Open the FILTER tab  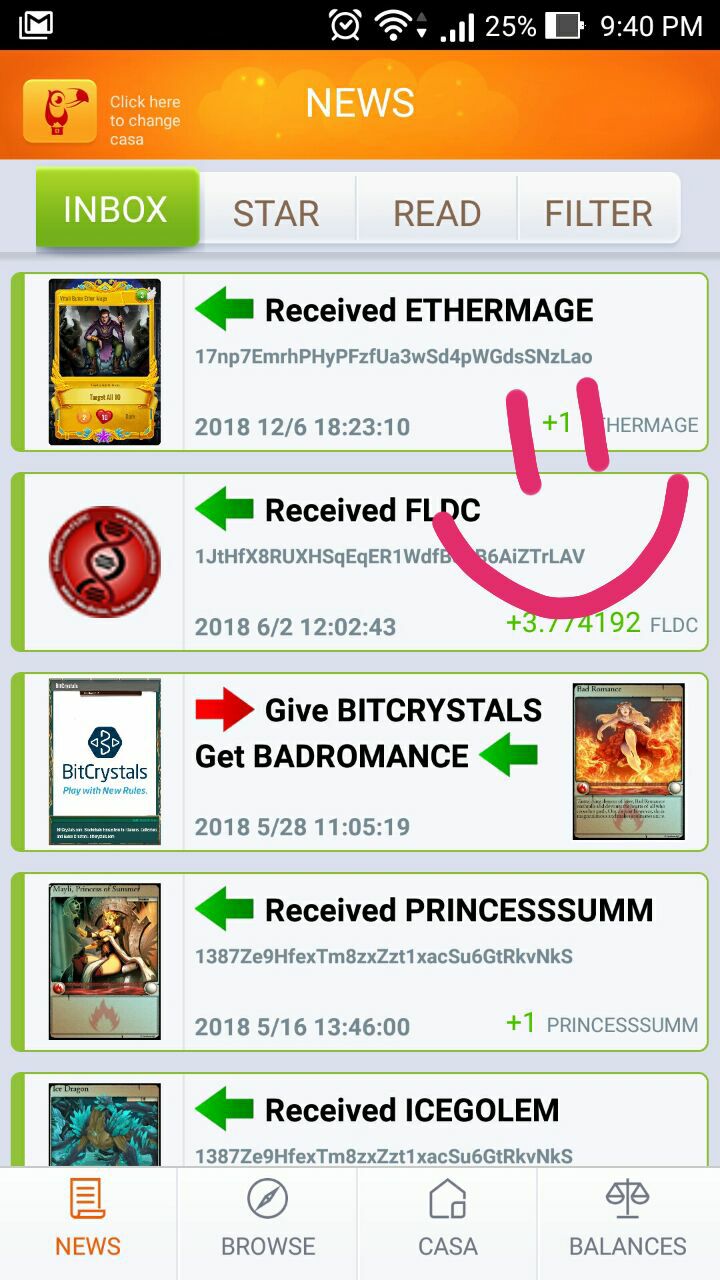click(598, 213)
